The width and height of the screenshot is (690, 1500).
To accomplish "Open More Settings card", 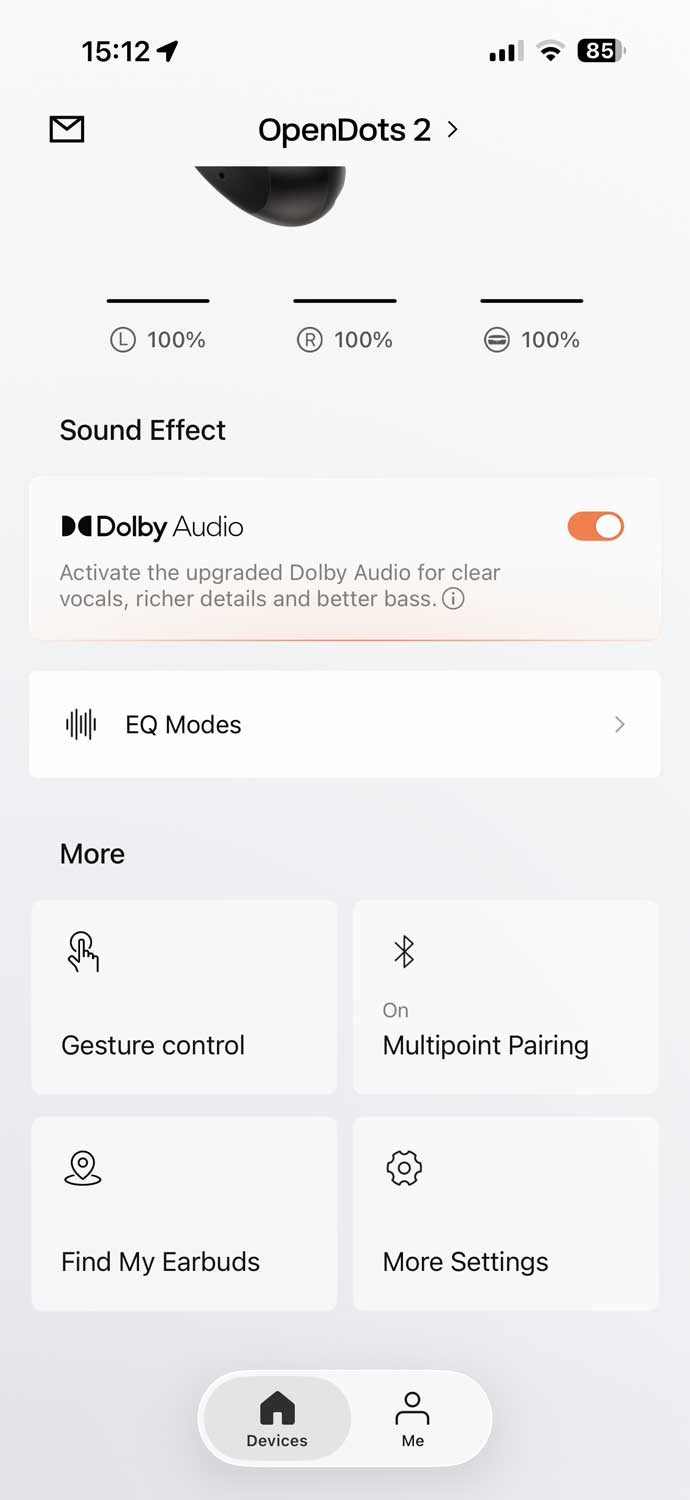I will tap(505, 1213).
